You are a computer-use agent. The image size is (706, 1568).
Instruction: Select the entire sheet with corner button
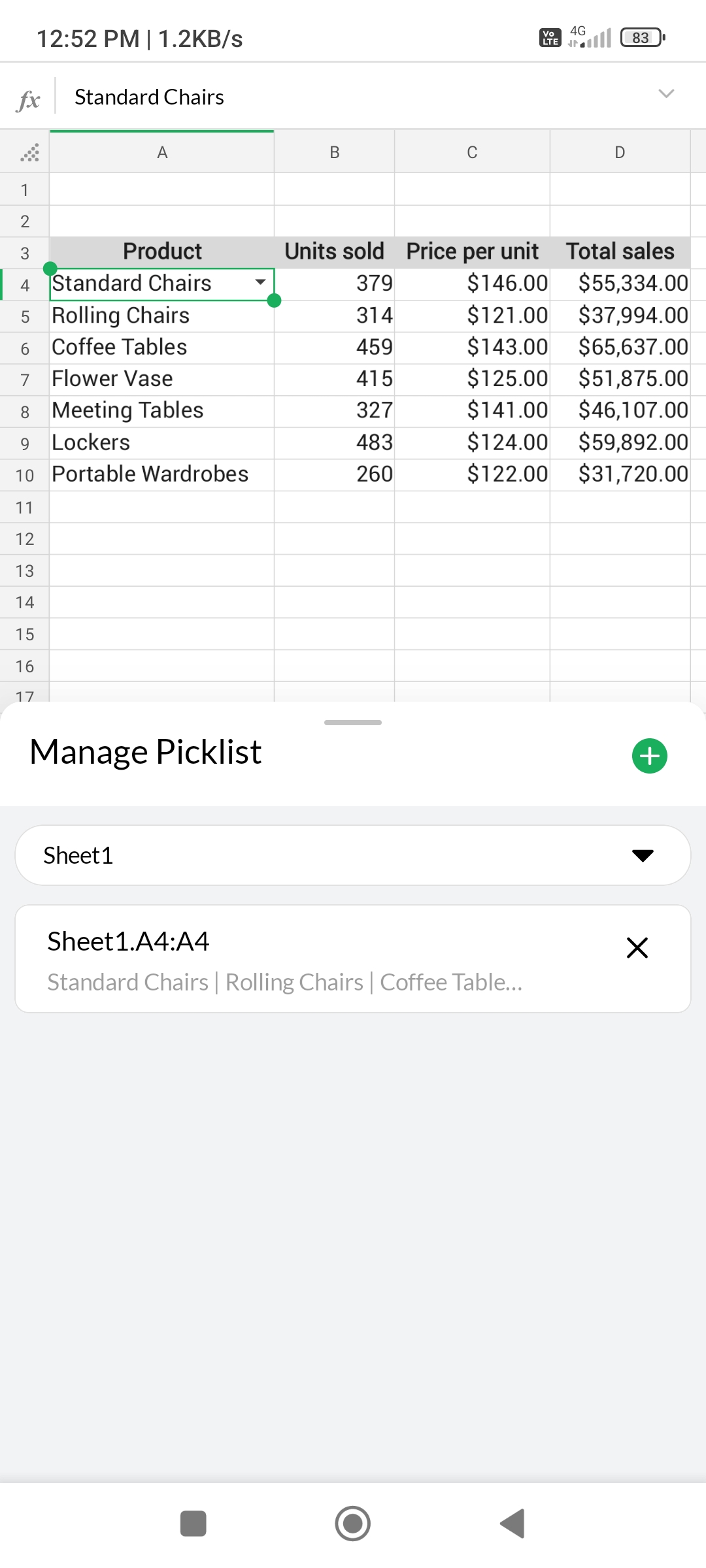coord(29,152)
